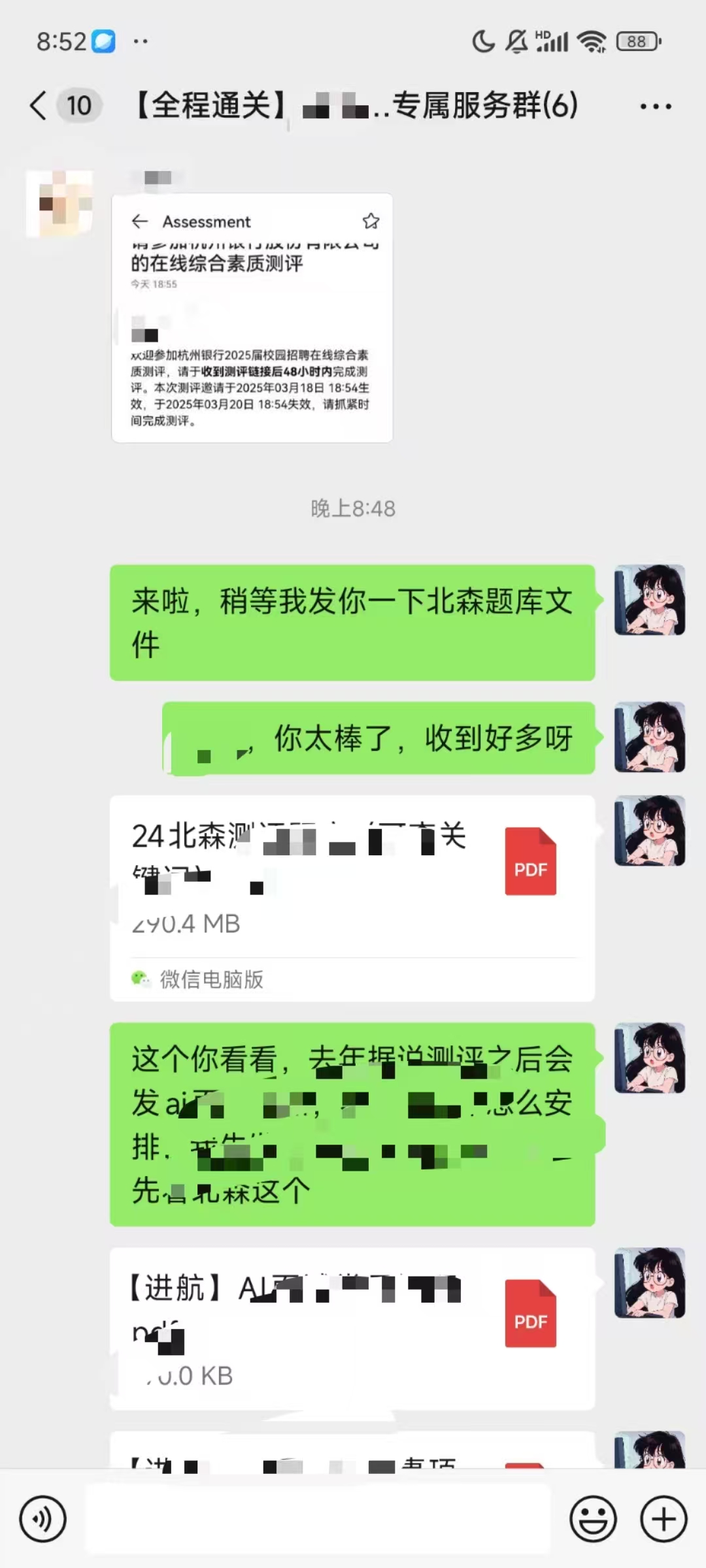This screenshot has height=1568, width=706.
Task: Open the 专属服务群 group title
Action: coord(353,105)
